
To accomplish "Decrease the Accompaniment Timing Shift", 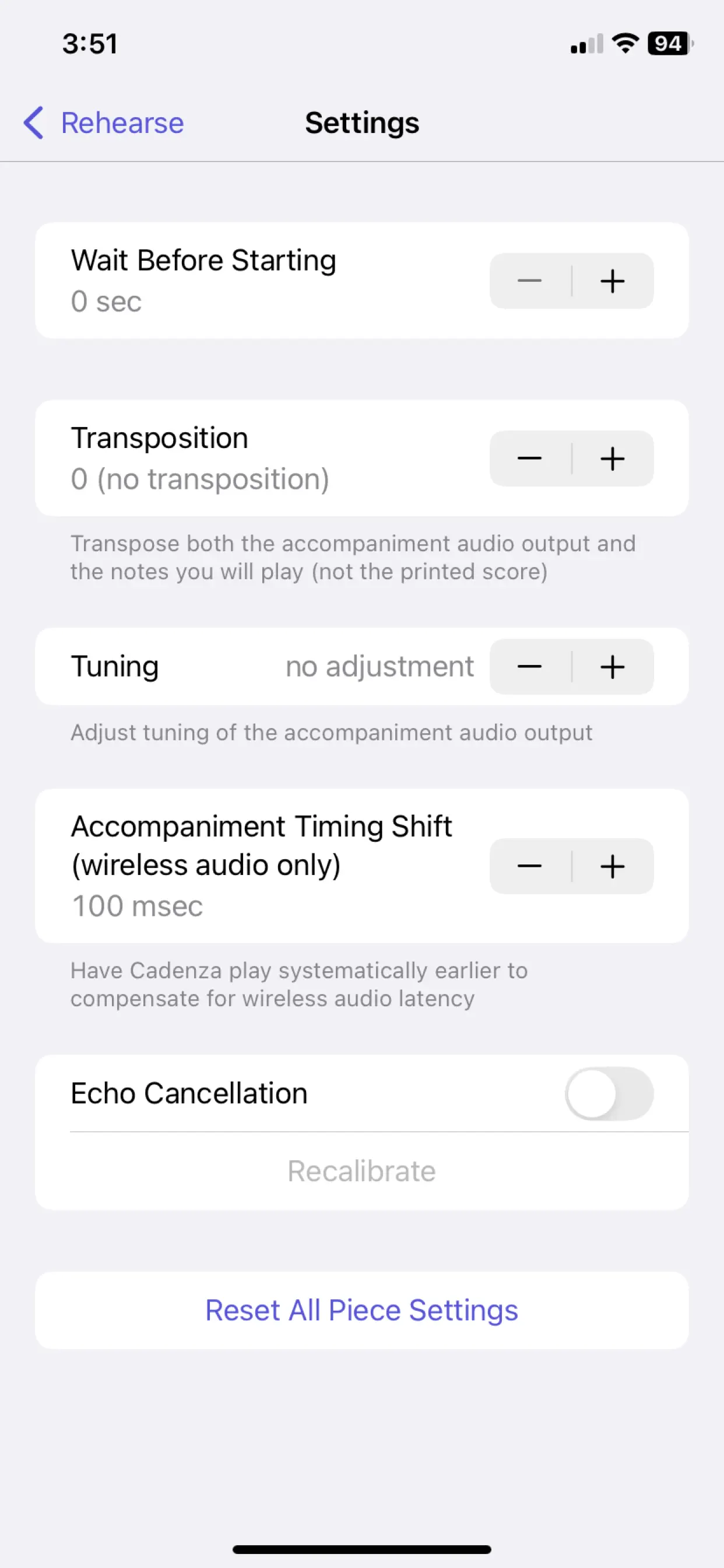I will (x=529, y=866).
